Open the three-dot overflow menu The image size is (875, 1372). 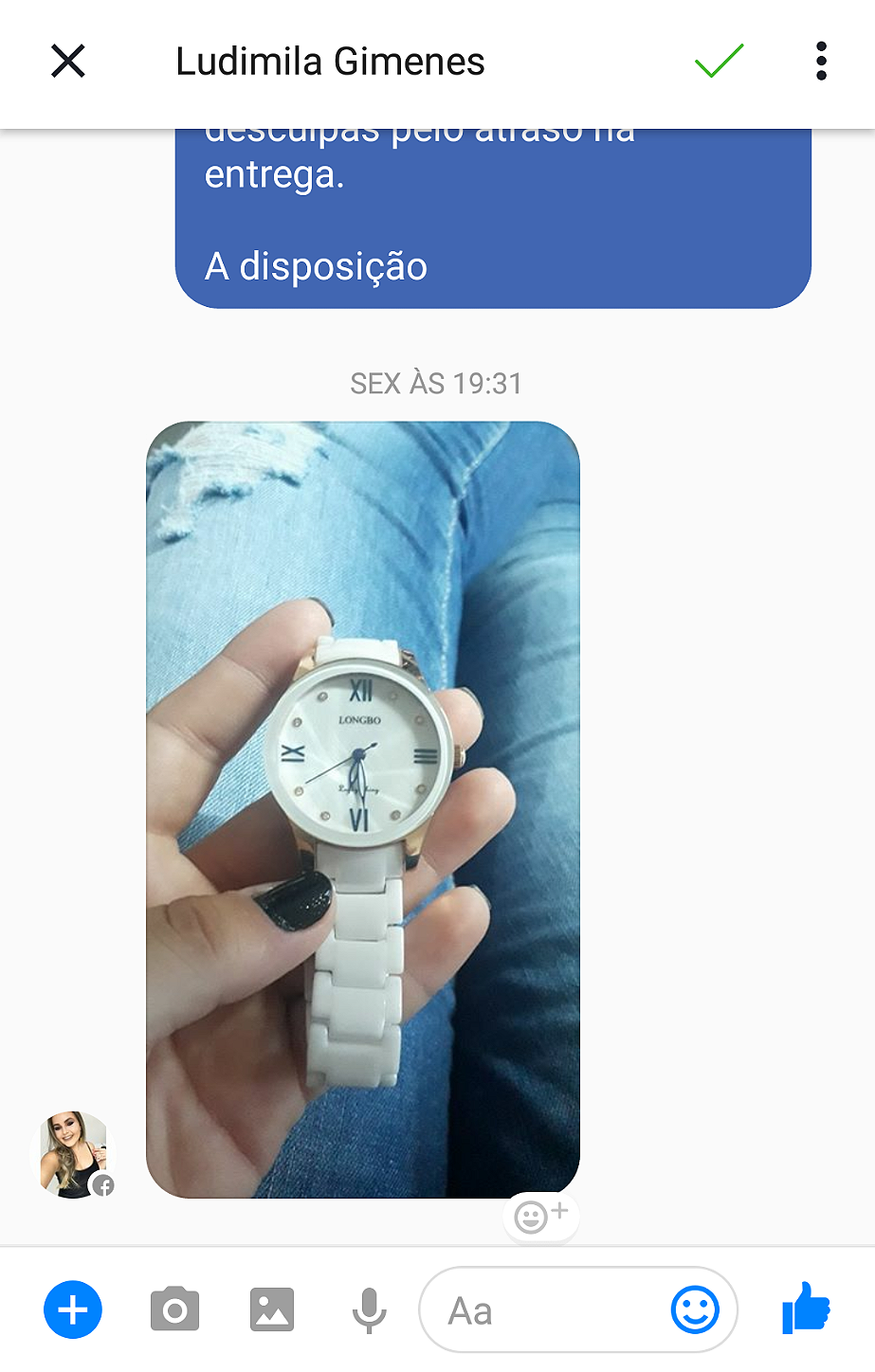coord(821,62)
